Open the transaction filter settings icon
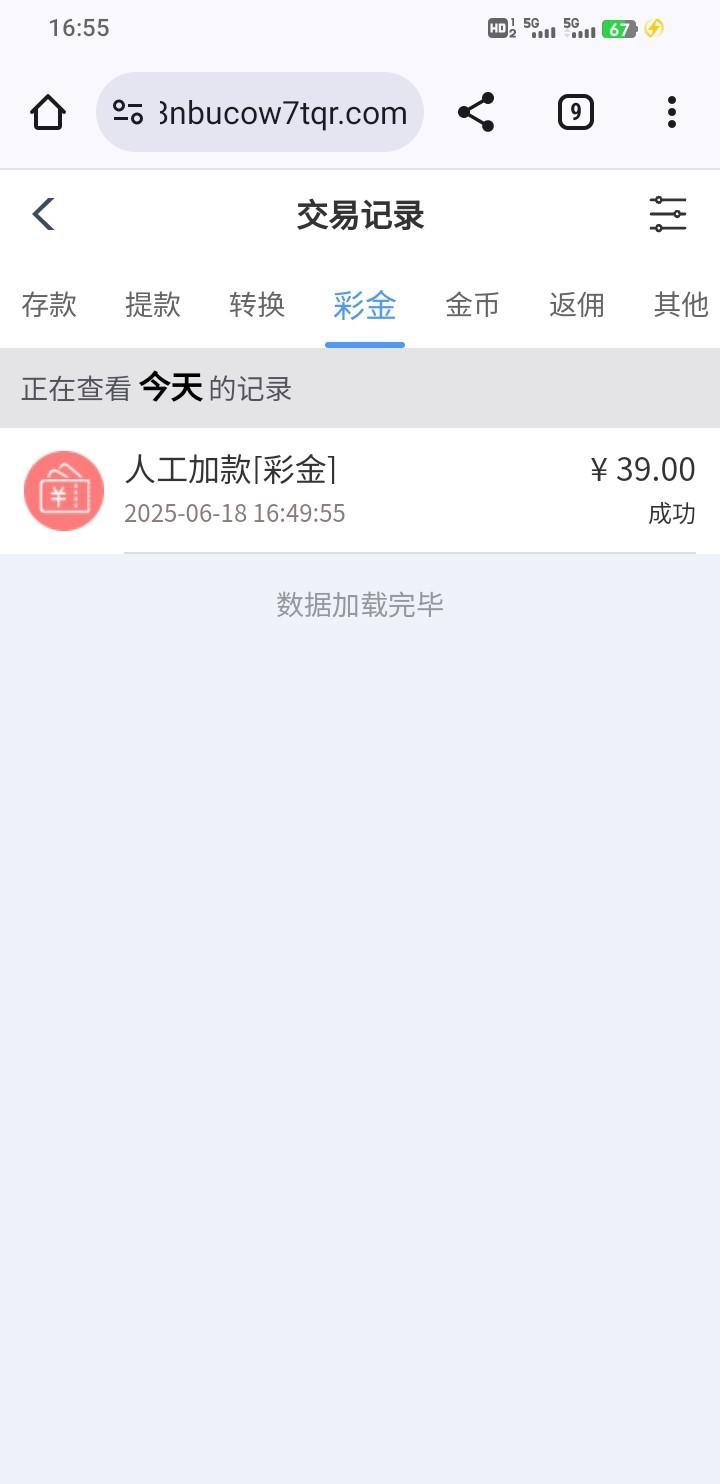 pyautogui.click(x=667, y=214)
